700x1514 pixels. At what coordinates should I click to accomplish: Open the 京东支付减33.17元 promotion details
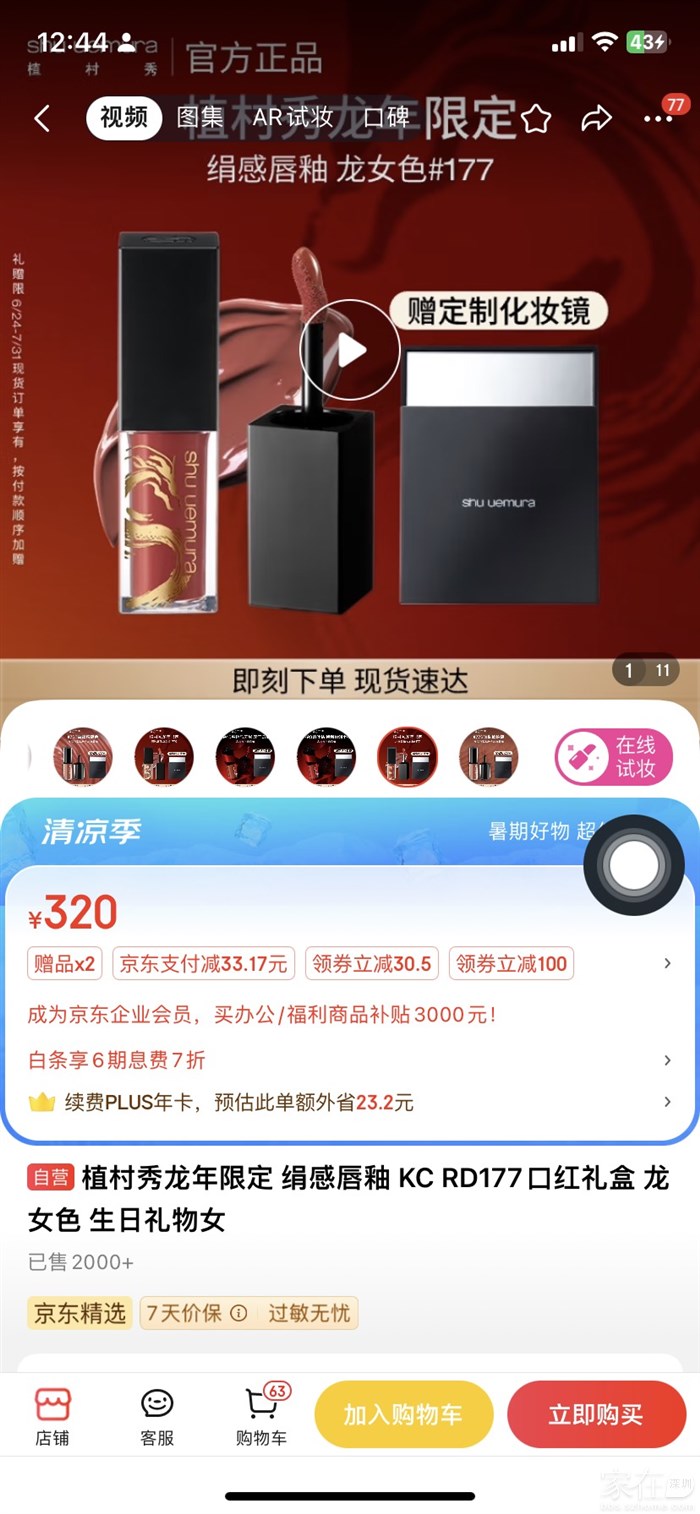[x=203, y=964]
